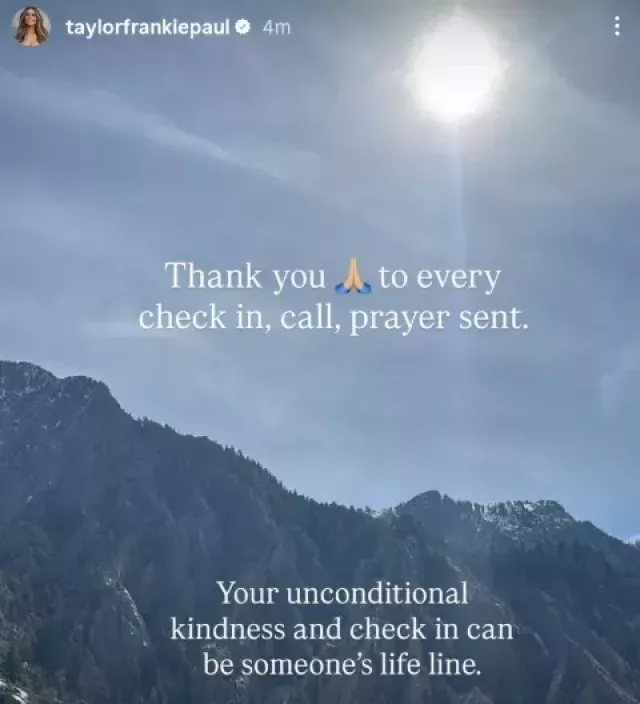640x704 pixels.
Task: Open the story overflow menu
Action: click(616, 27)
